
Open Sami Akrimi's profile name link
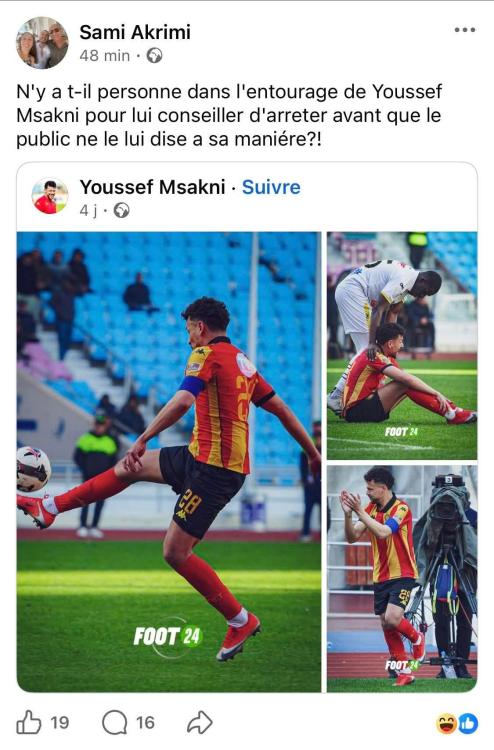pyautogui.click(x=135, y=32)
